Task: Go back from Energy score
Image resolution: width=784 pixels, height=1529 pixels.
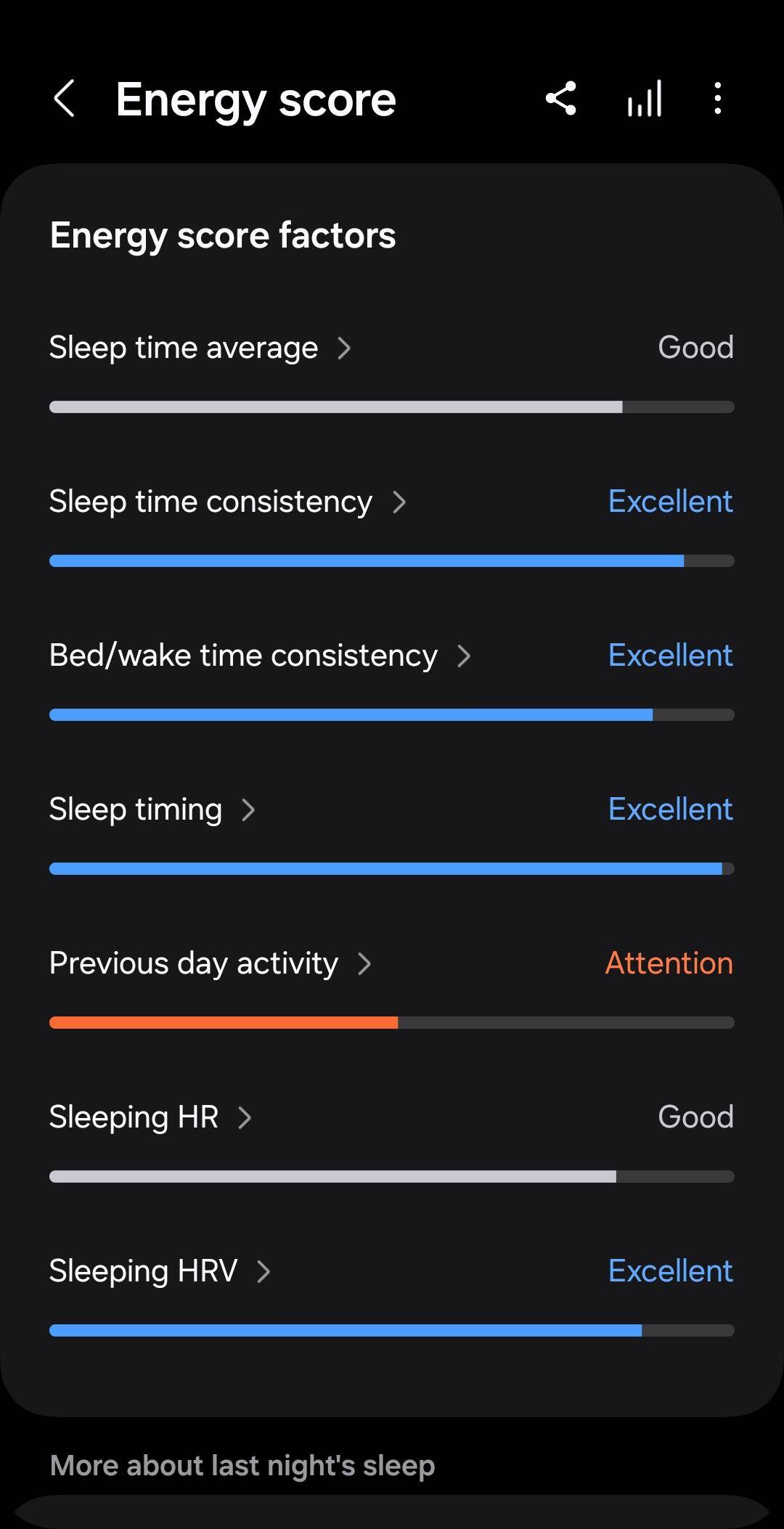Action: pos(64,99)
